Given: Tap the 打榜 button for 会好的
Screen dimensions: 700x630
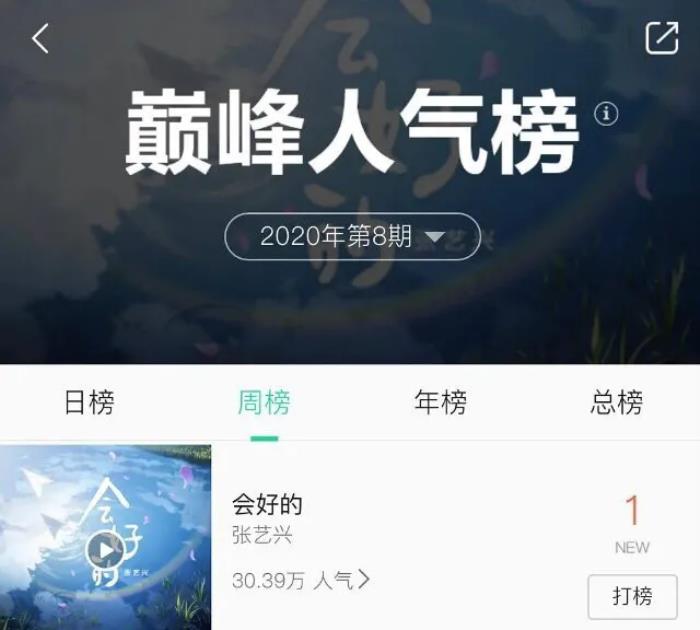Looking at the screenshot, I should (x=632, y=597).
